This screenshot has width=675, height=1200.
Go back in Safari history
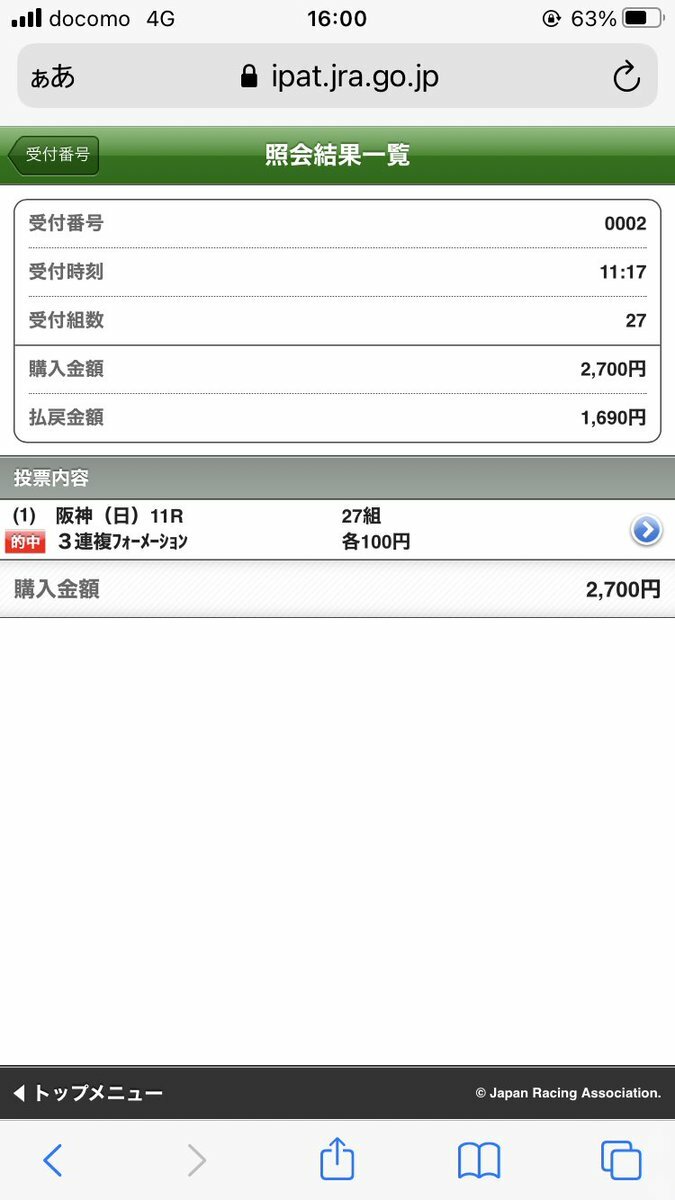pyautogui.click(x=53, y=1160)
